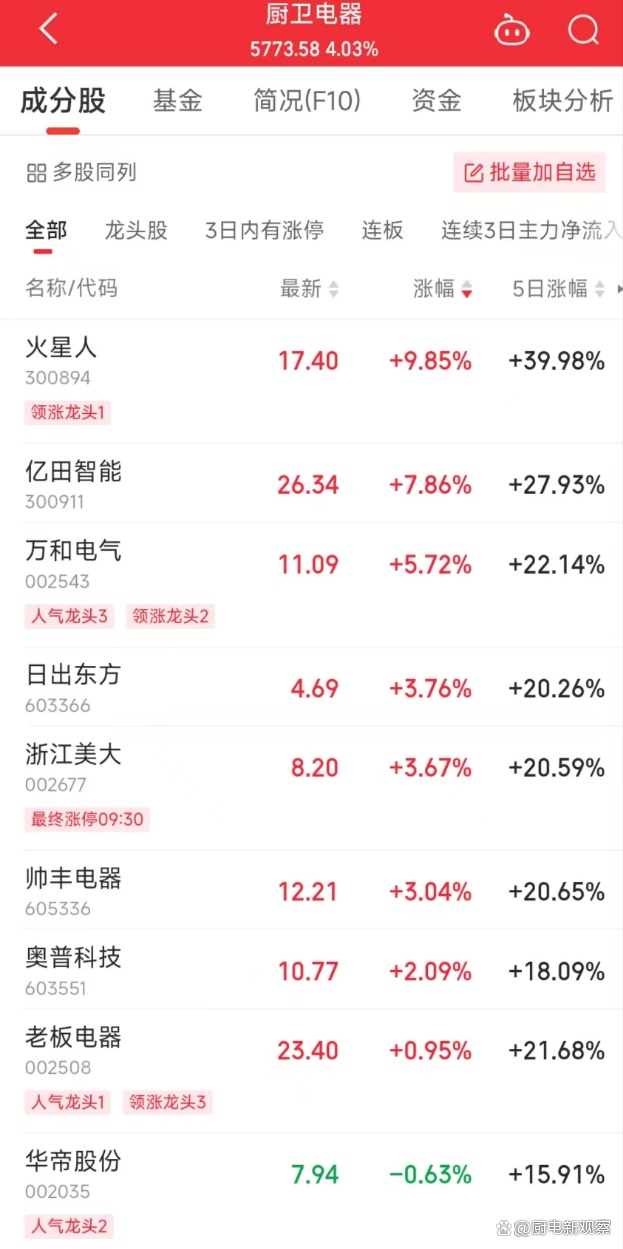Screen dimensions: 623x1249
Task: Select the 连板 filter
Action: 382,231
